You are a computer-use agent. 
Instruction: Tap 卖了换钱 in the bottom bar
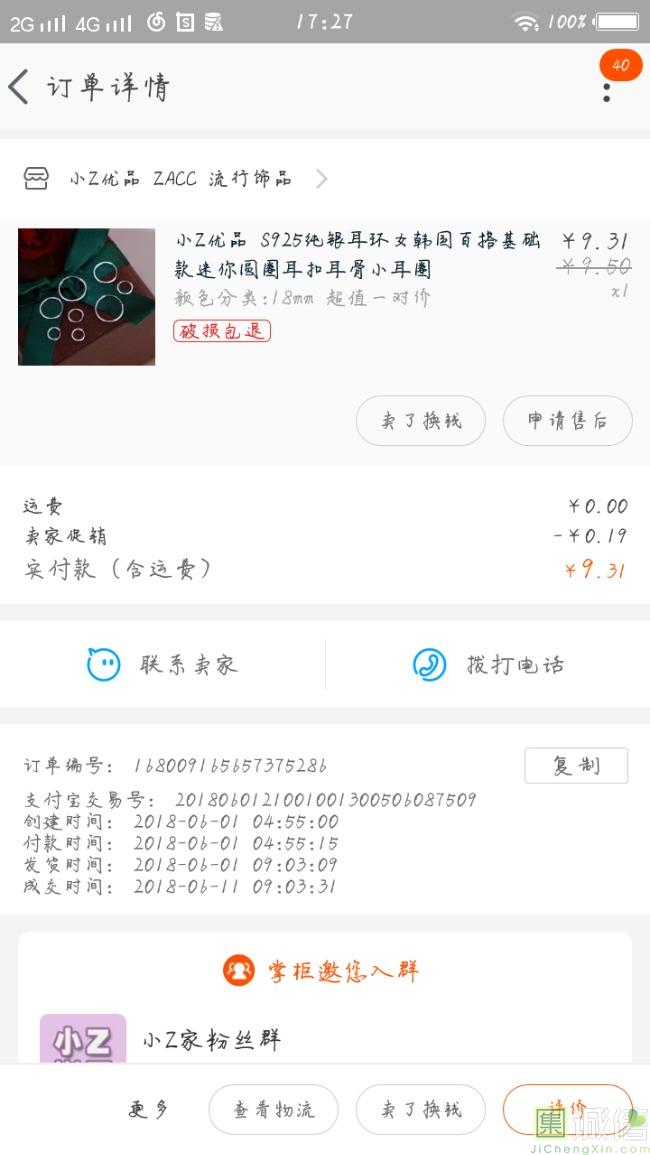pyautogui.click(x=421, y=1109)
